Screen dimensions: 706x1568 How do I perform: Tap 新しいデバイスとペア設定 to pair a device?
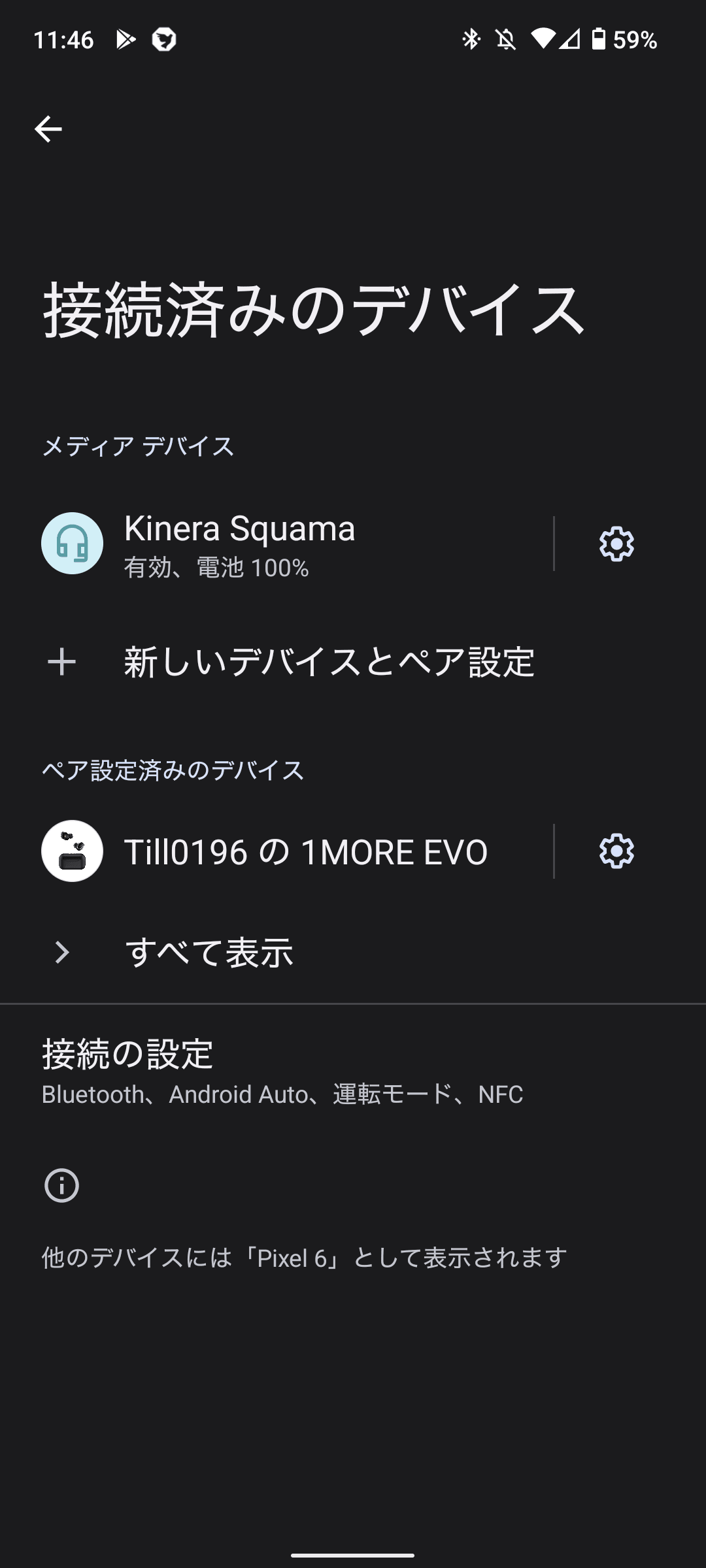[x=329, y=662]
